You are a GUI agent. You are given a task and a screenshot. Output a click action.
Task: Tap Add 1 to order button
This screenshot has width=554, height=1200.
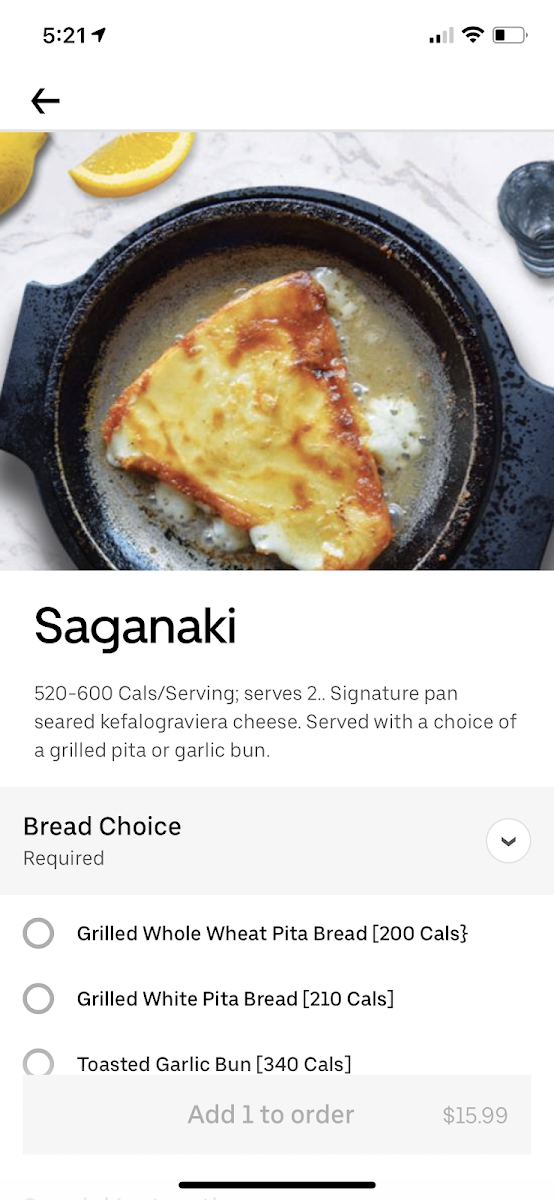pyautogui.click(x=277, y=1115)
